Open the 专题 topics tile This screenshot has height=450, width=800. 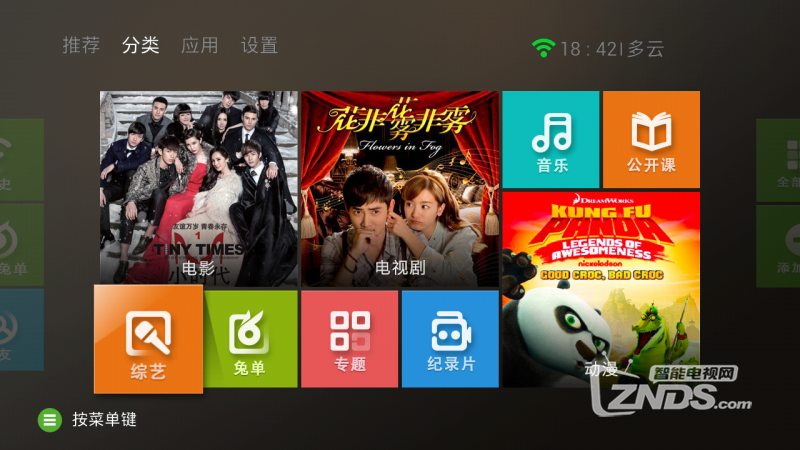[349, 339]
